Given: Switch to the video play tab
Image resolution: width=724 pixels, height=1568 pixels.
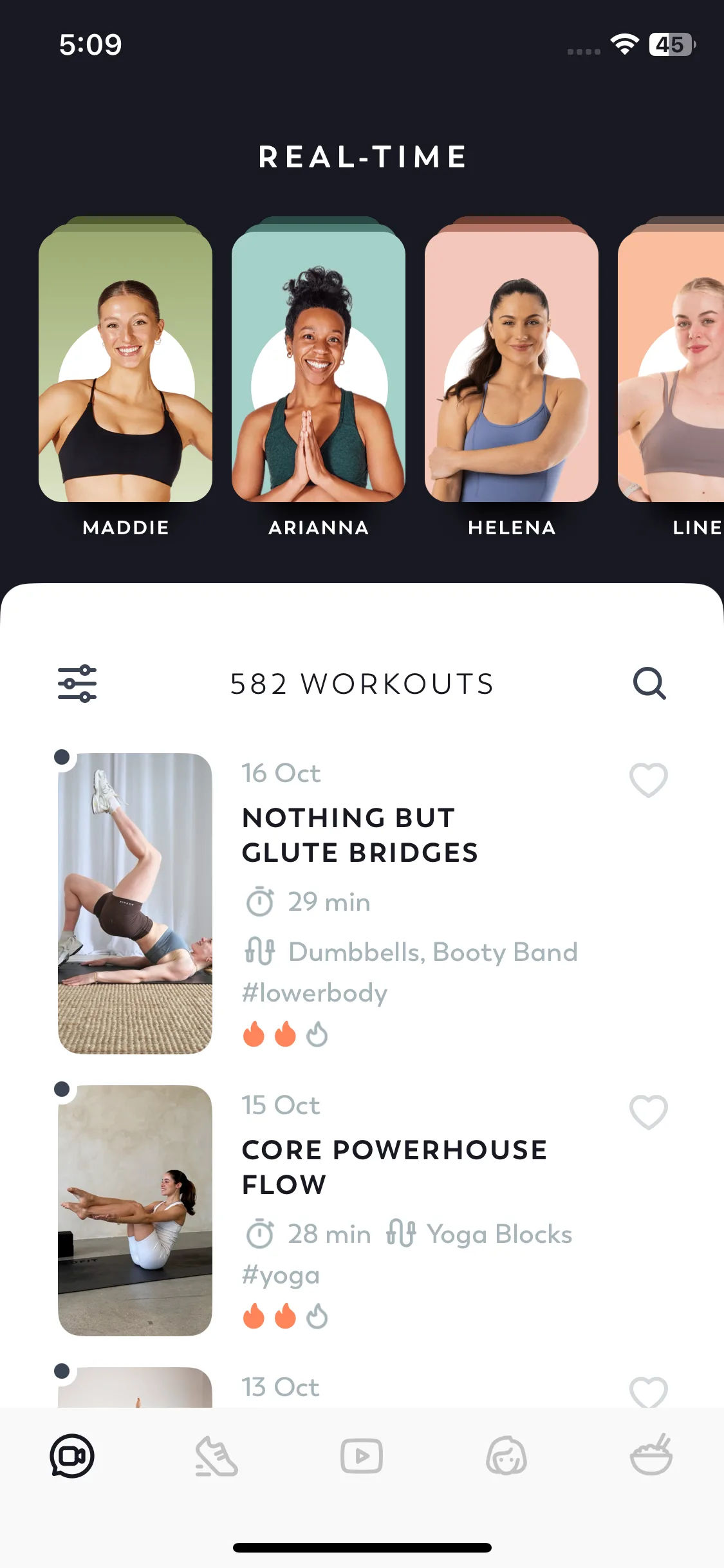Looking at the screenshot, I should (362, 1456).
